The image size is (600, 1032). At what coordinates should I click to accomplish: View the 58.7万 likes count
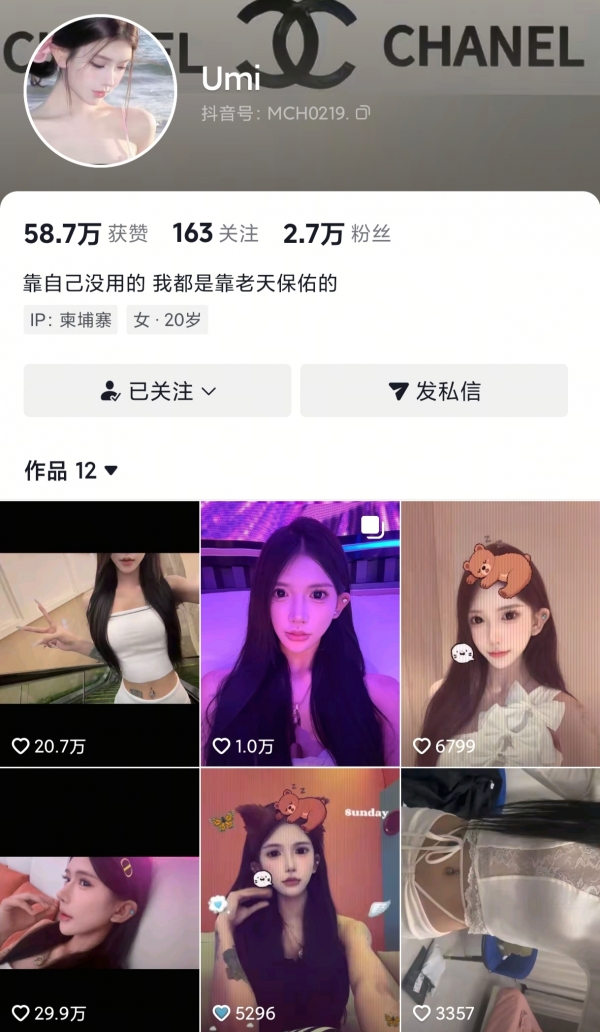(x=86, y=234)
